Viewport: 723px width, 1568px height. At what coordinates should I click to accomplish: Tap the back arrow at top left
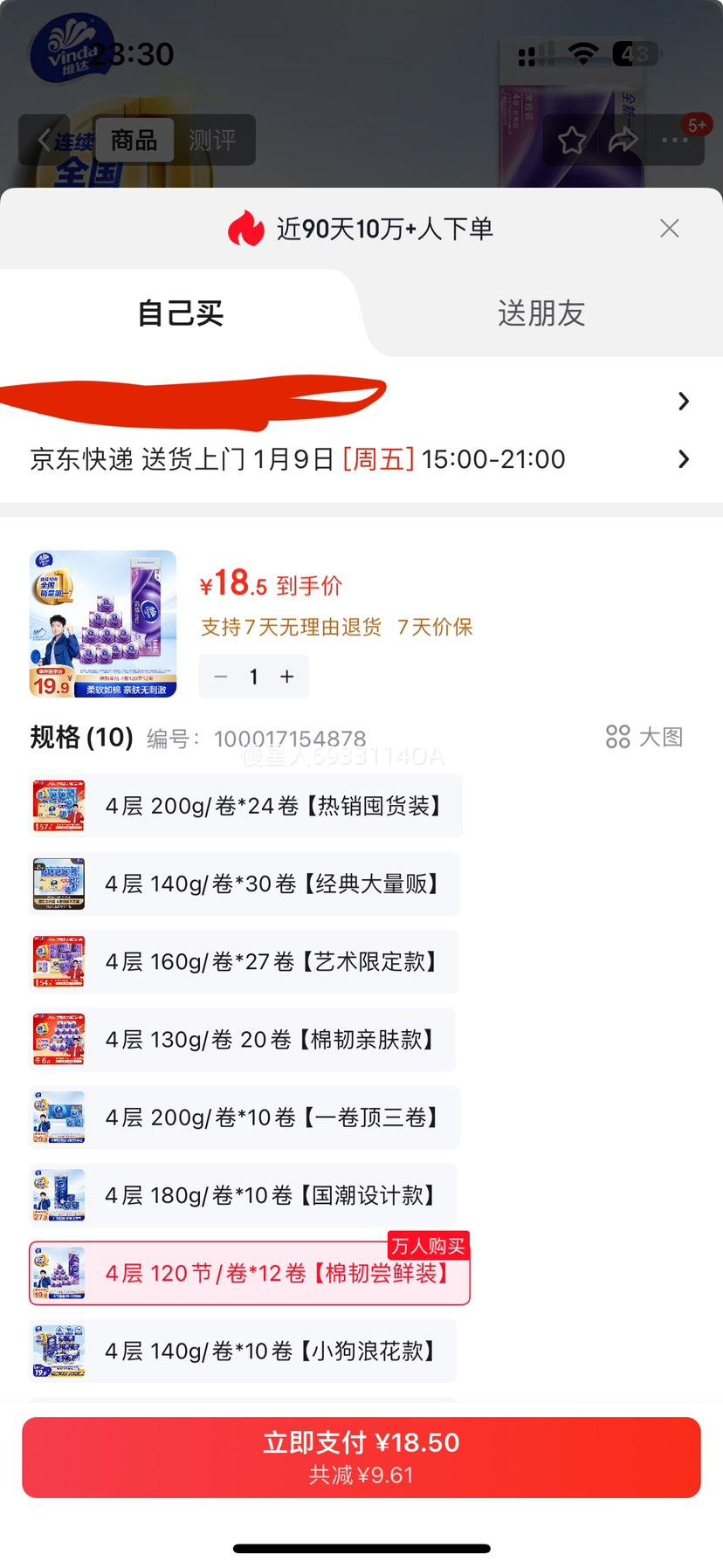point(42,140)
